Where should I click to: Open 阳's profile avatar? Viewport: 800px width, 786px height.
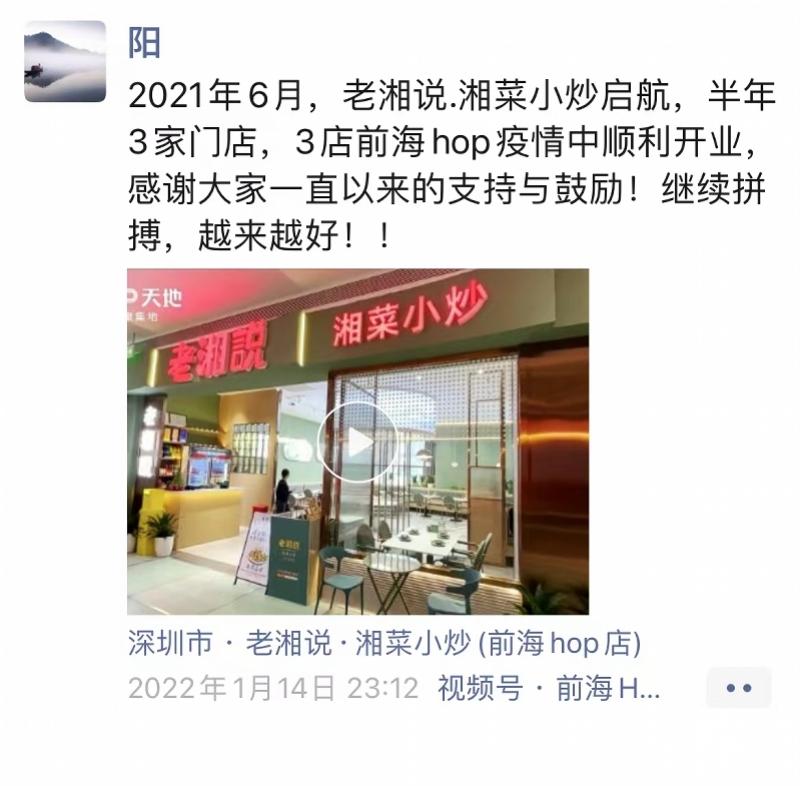(x=65, y=62)
